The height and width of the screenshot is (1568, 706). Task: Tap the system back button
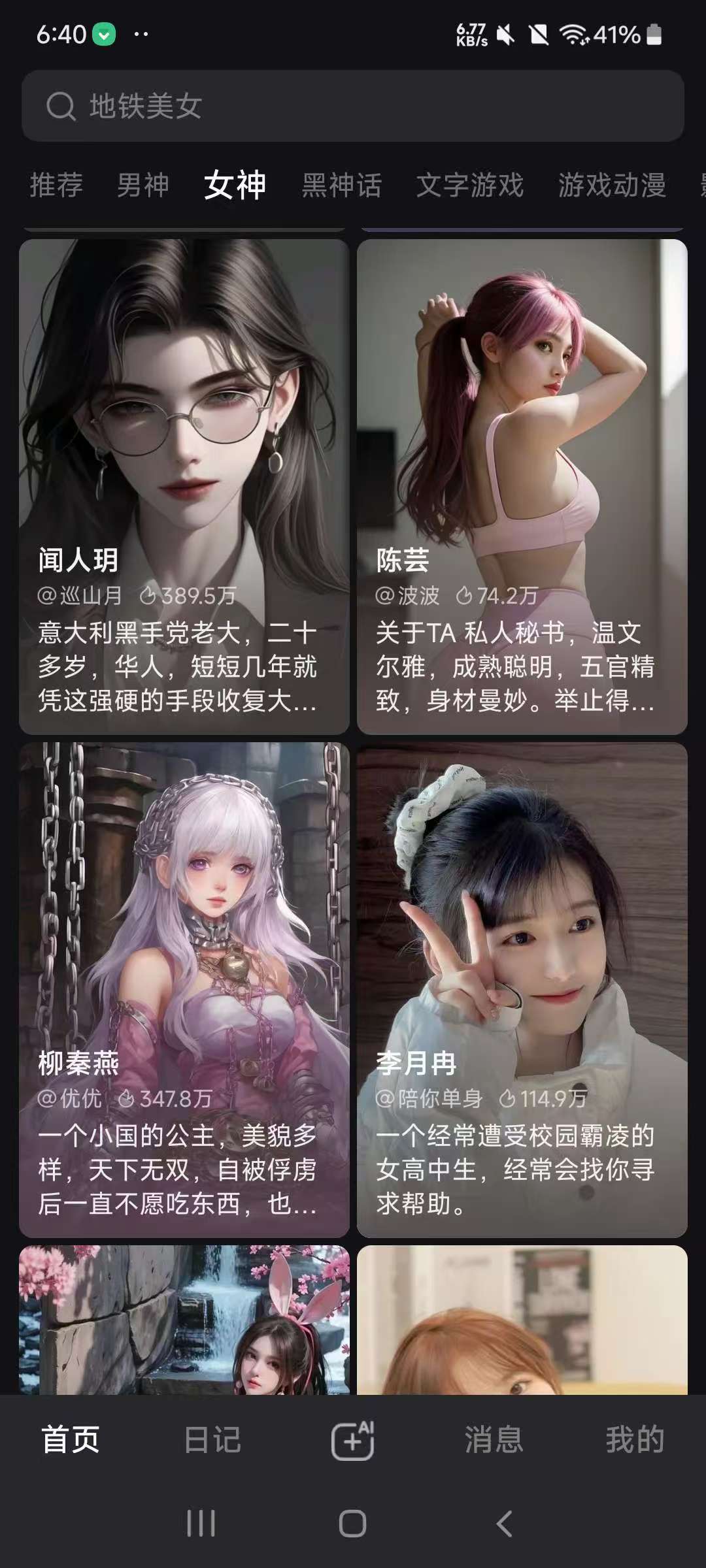[504, 1524]
